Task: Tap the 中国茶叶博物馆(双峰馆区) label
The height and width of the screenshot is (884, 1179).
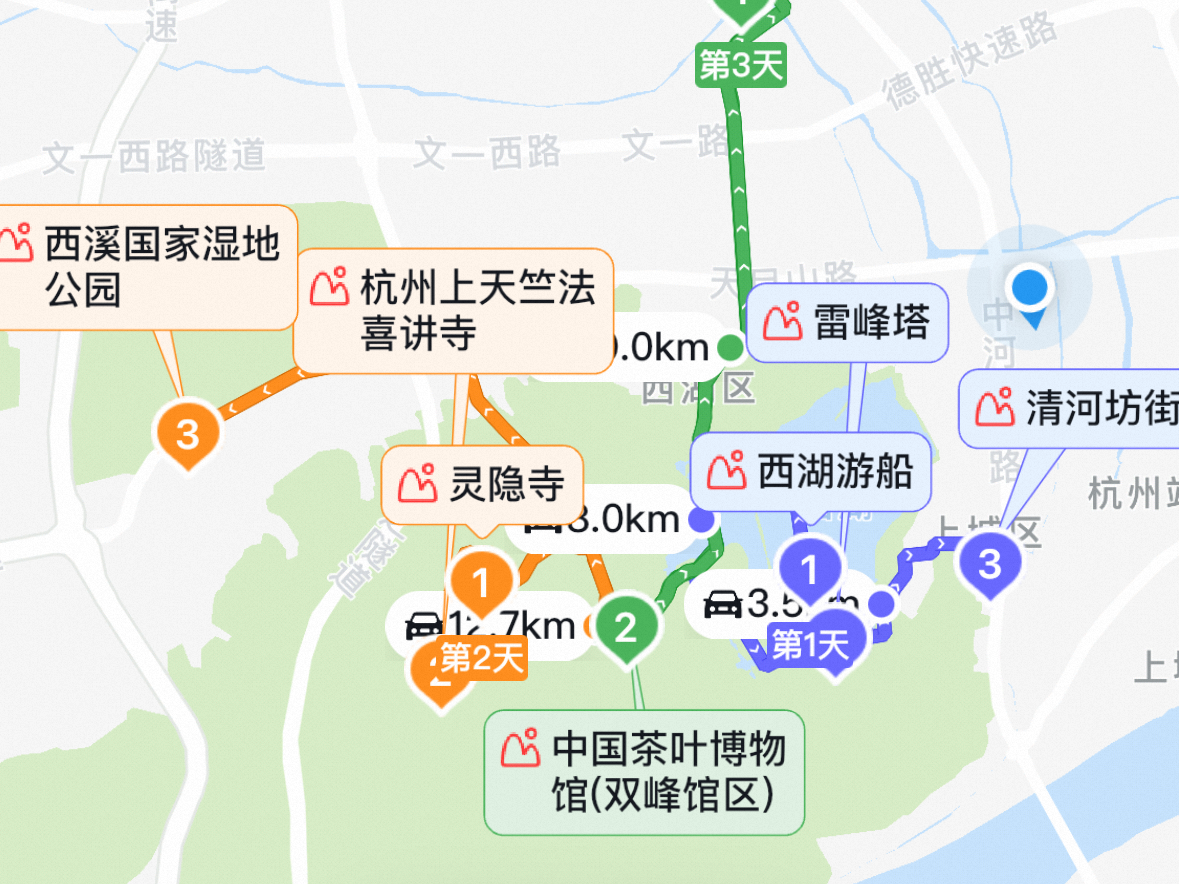Action: [x=644, y=772]
